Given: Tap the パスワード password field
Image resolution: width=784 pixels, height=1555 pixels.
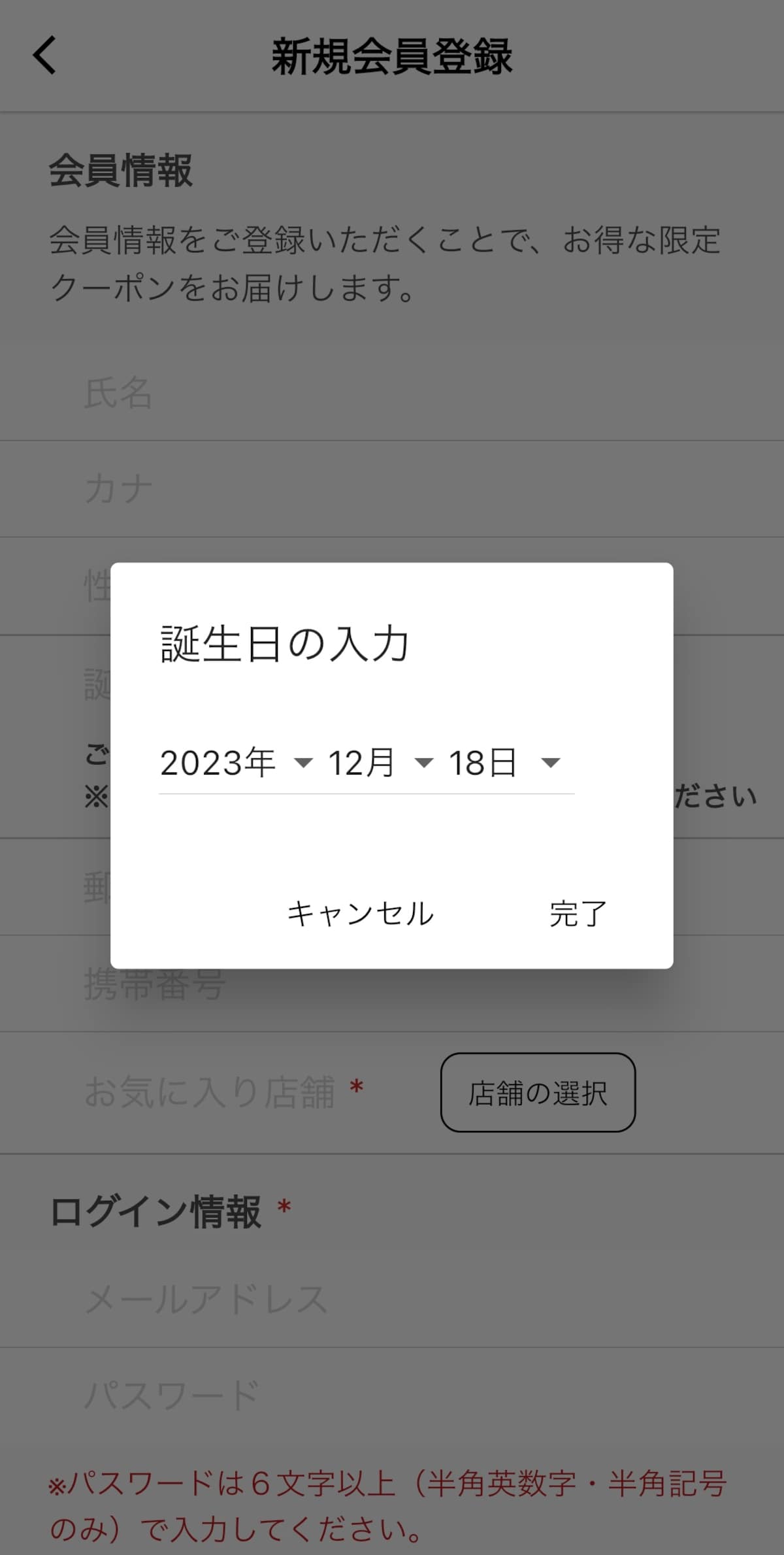Looking at the screenshot, I should coord(261,1396).
